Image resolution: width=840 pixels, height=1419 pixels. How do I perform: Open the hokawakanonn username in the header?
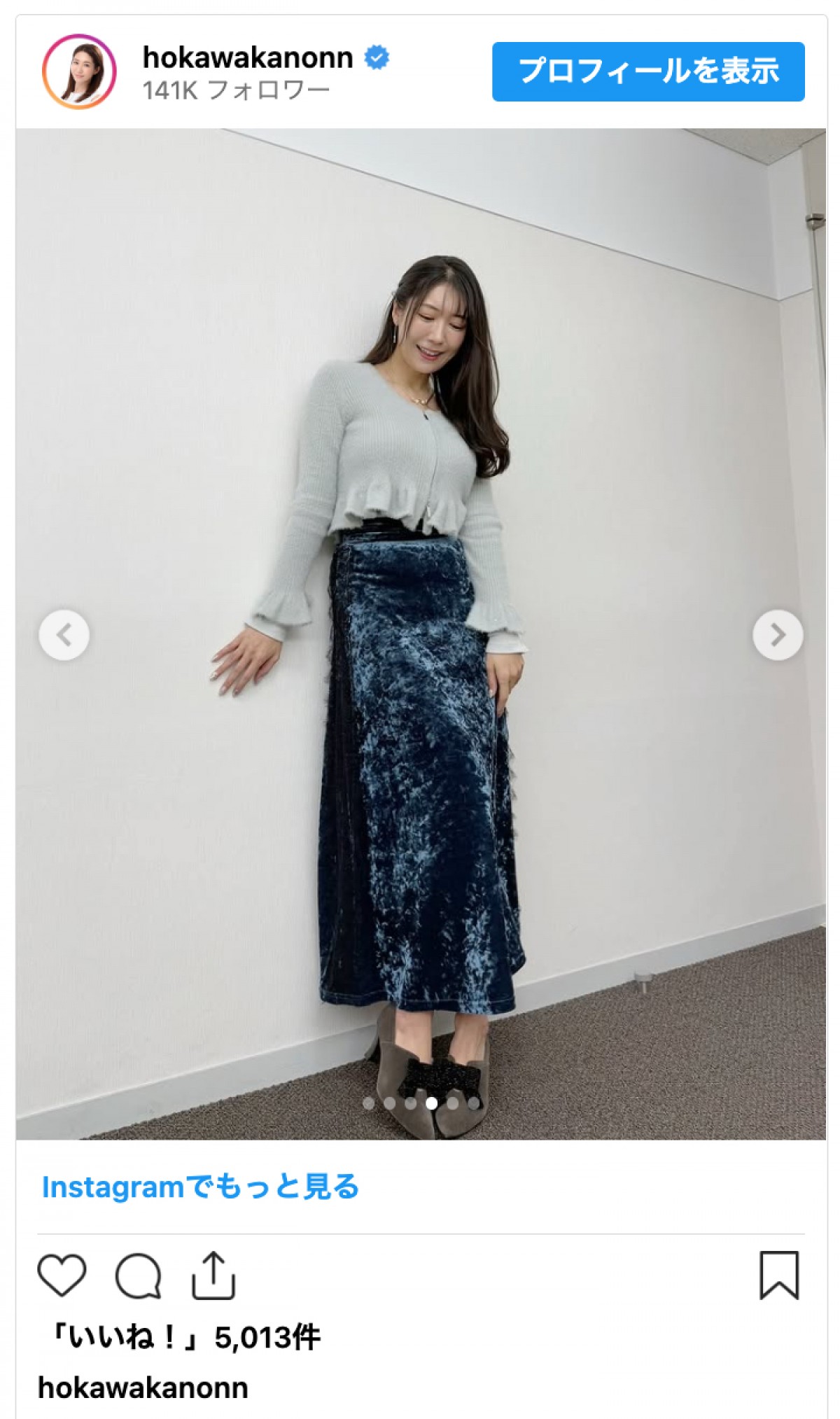point(247,57)
